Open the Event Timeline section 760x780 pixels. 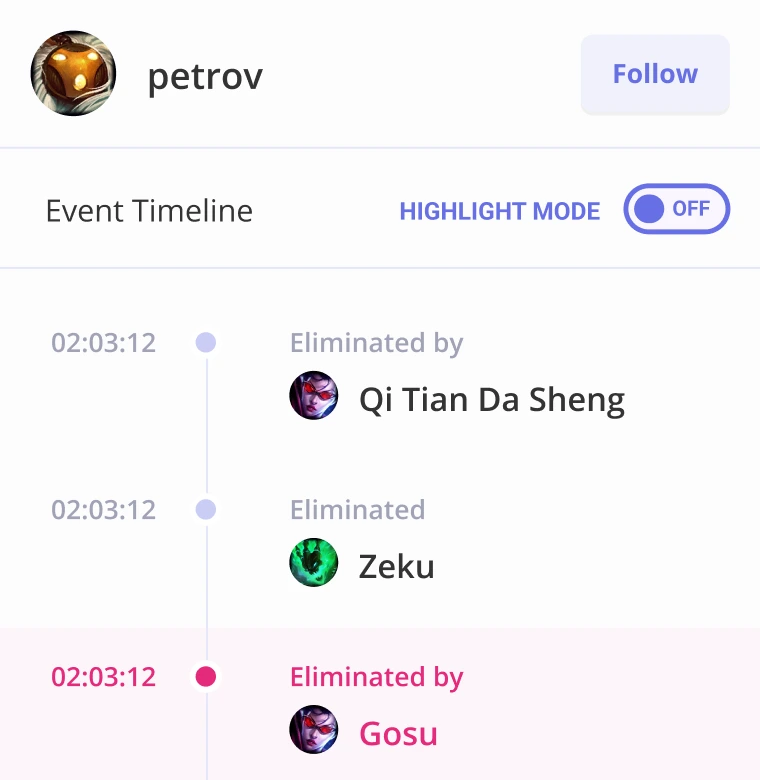[x=149, y=211]
